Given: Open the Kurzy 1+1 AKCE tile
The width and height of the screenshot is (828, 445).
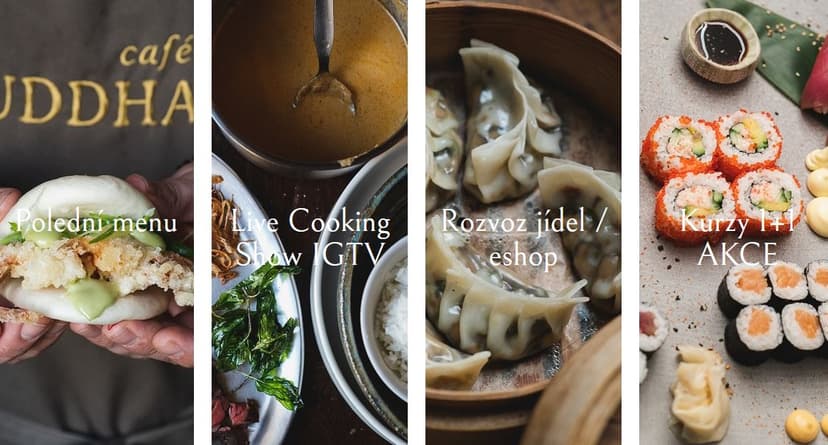Looking at the screenshot, I should tap(736, 238).
